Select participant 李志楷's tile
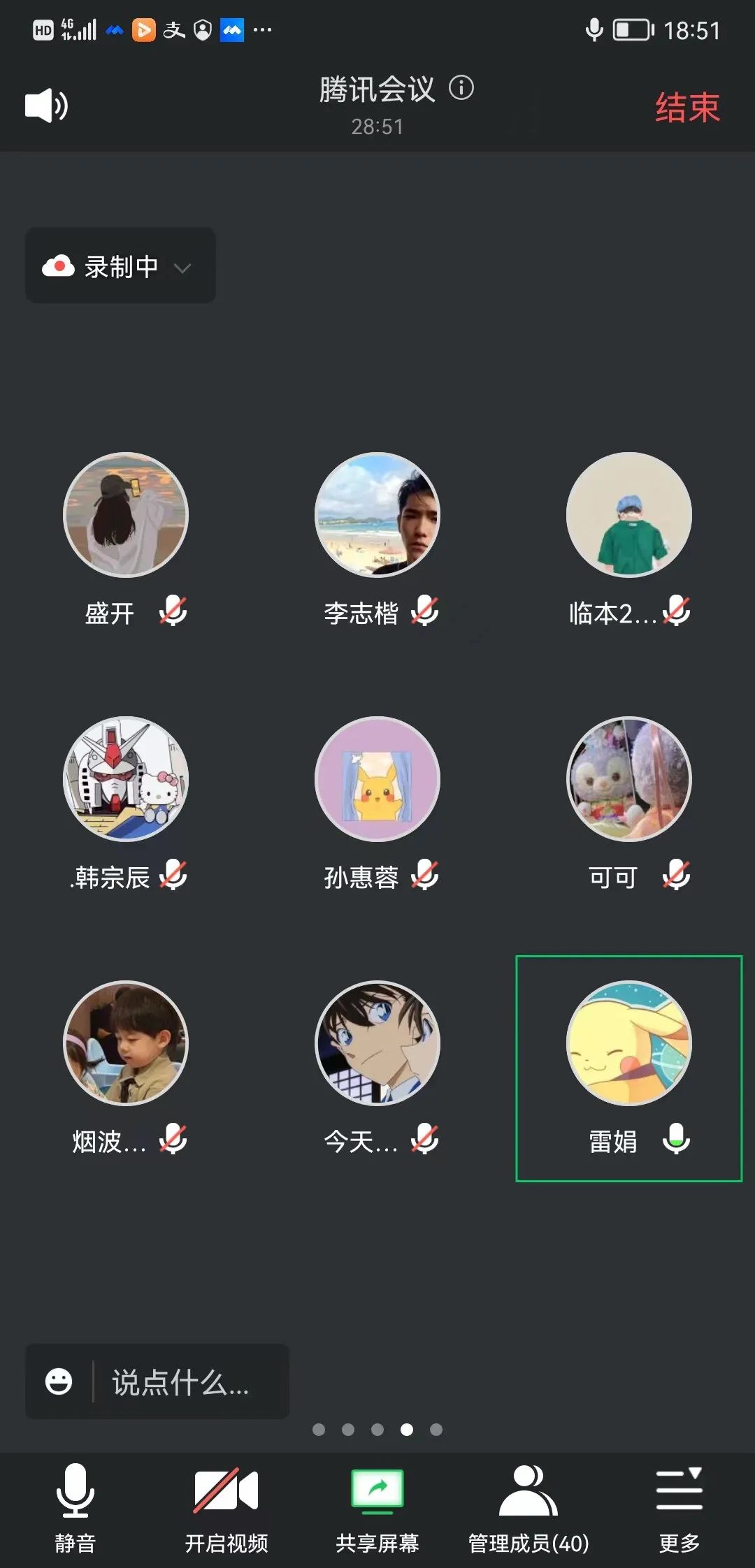Viewport: 755px width, 1568px height. pyautogui.click(x=377, y=516)
